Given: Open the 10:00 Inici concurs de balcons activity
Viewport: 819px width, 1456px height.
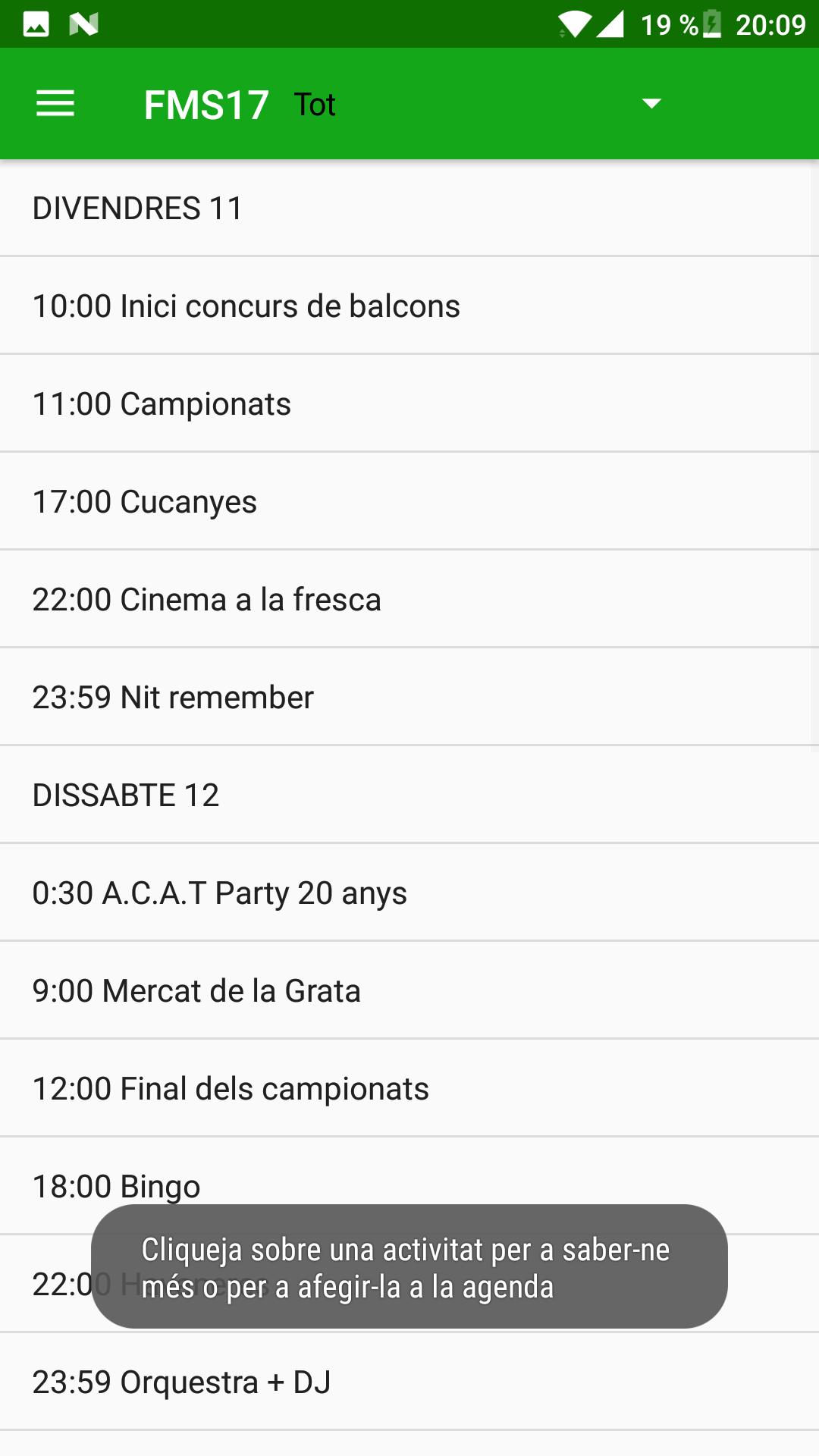Looking at the screenshot, I should click(409, 306).
